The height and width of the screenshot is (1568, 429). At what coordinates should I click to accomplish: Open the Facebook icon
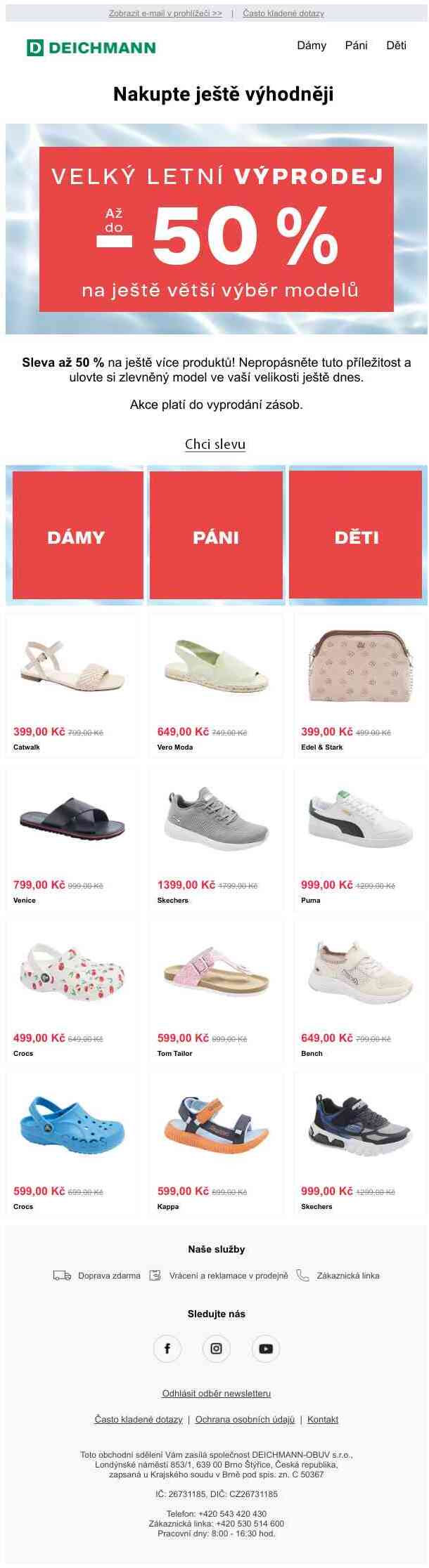point(167,1348)
